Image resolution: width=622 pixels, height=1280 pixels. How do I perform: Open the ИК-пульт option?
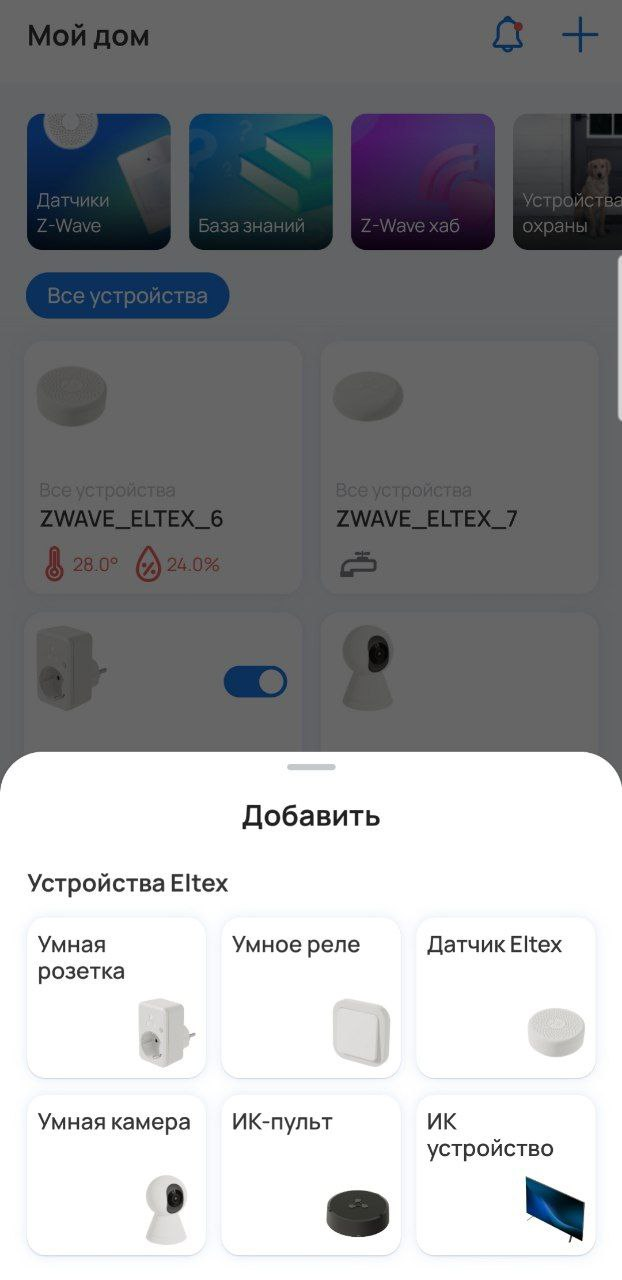[310, 1174]
